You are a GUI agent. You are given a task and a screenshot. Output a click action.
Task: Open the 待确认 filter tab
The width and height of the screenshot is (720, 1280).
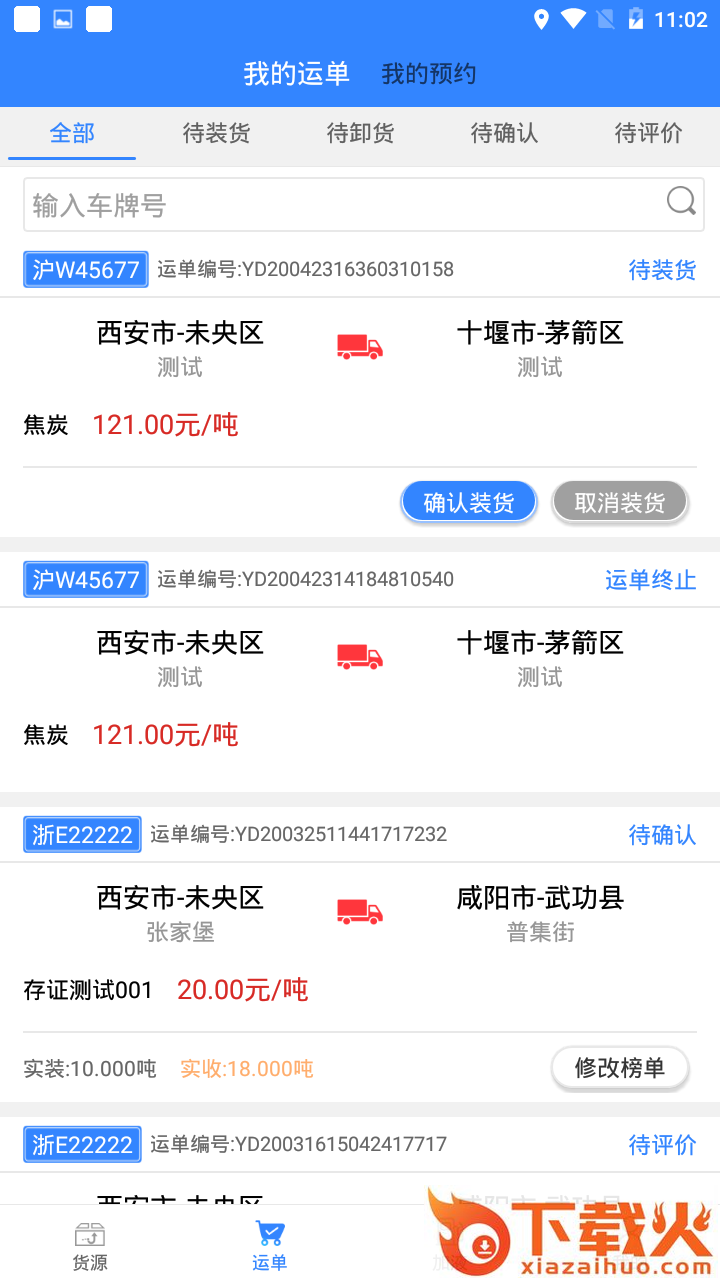click(x=504, y=134)
